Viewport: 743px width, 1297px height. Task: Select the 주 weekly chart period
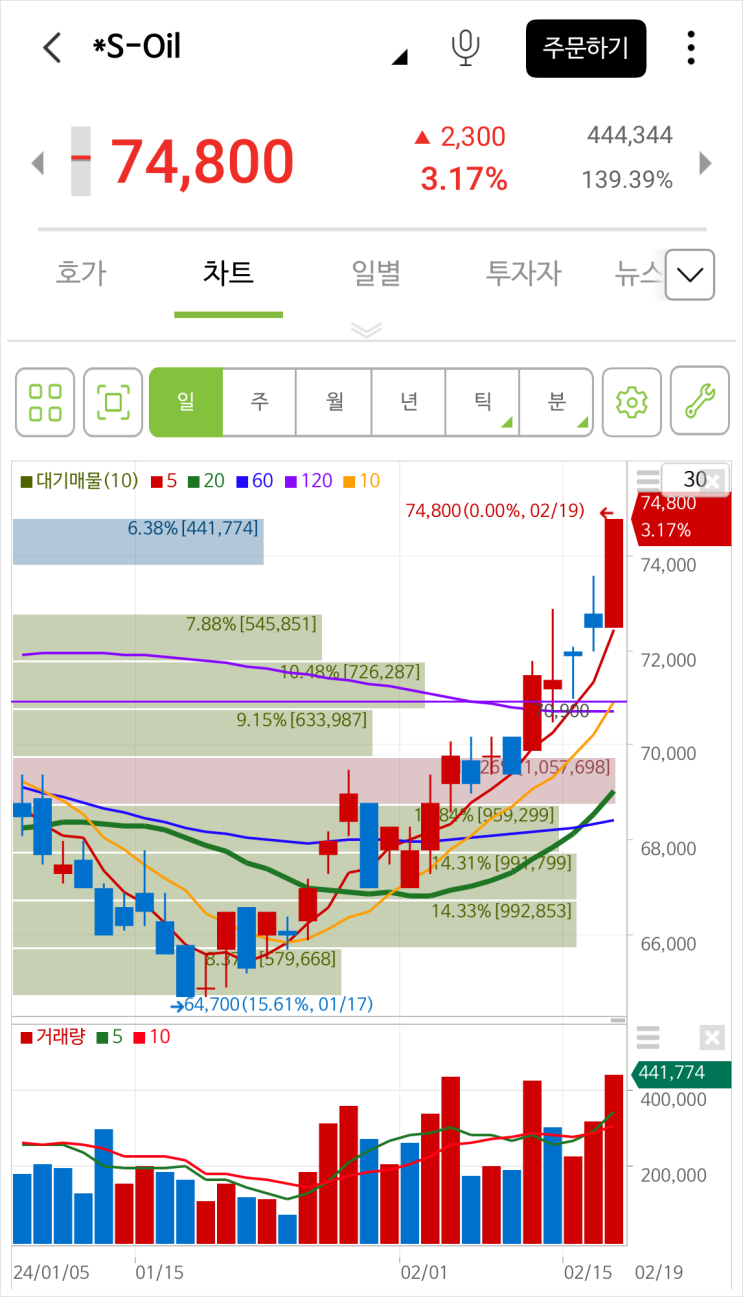259,402
